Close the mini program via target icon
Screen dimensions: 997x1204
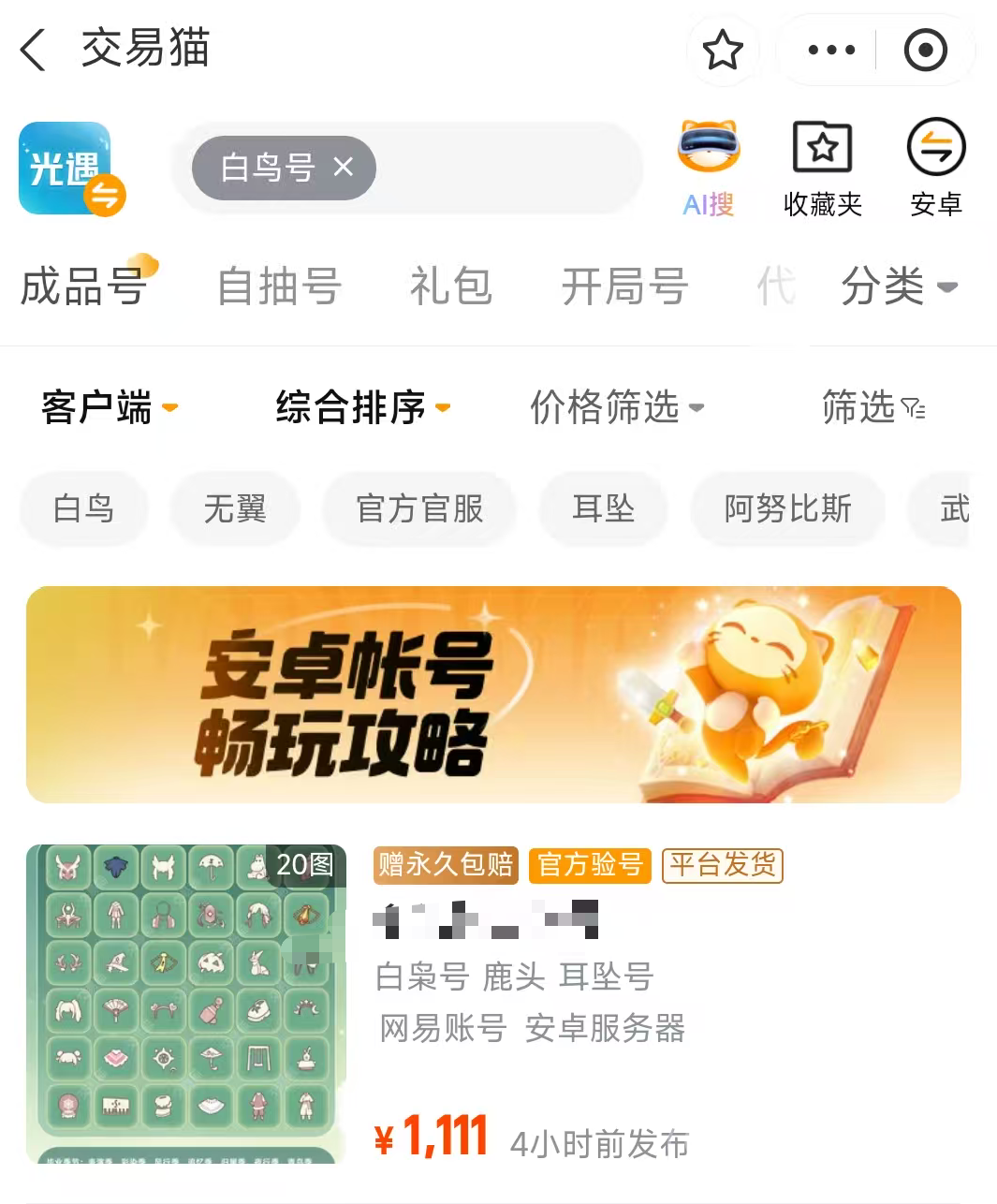925,50
